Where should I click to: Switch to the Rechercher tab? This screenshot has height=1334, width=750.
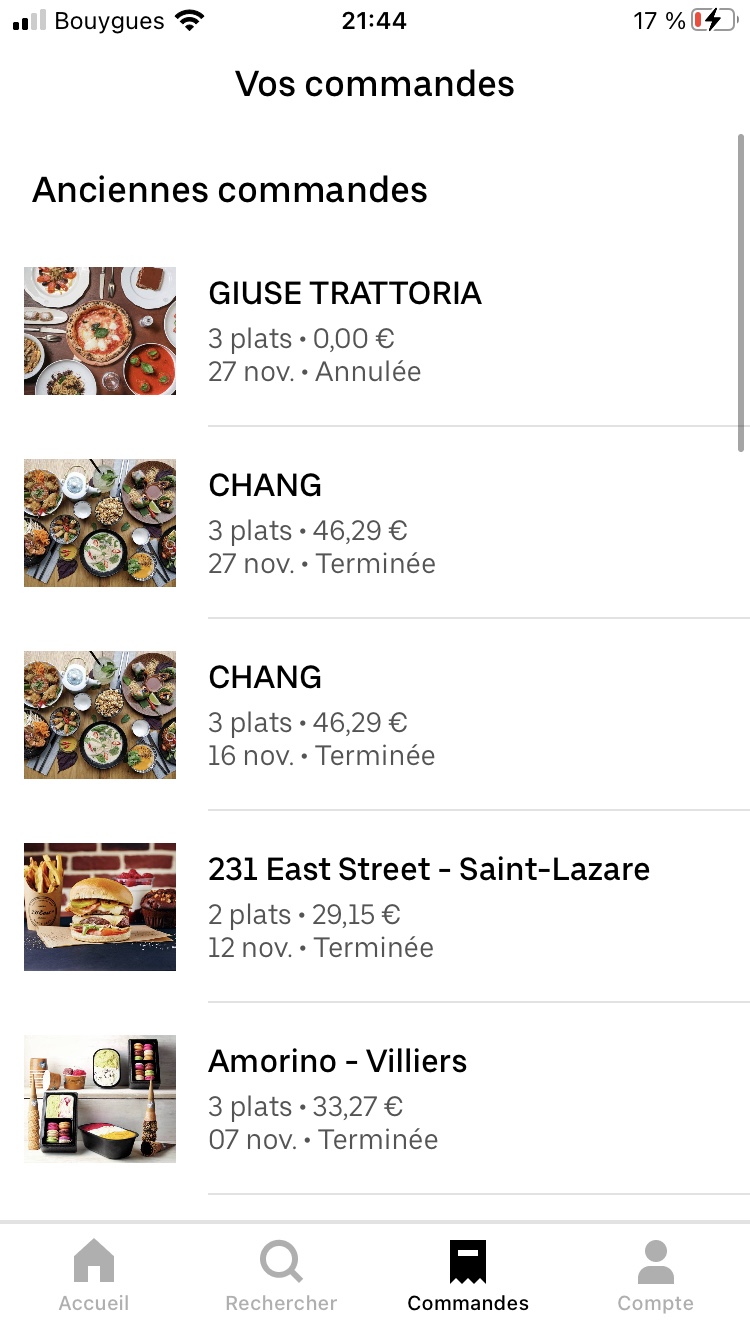281,1276
